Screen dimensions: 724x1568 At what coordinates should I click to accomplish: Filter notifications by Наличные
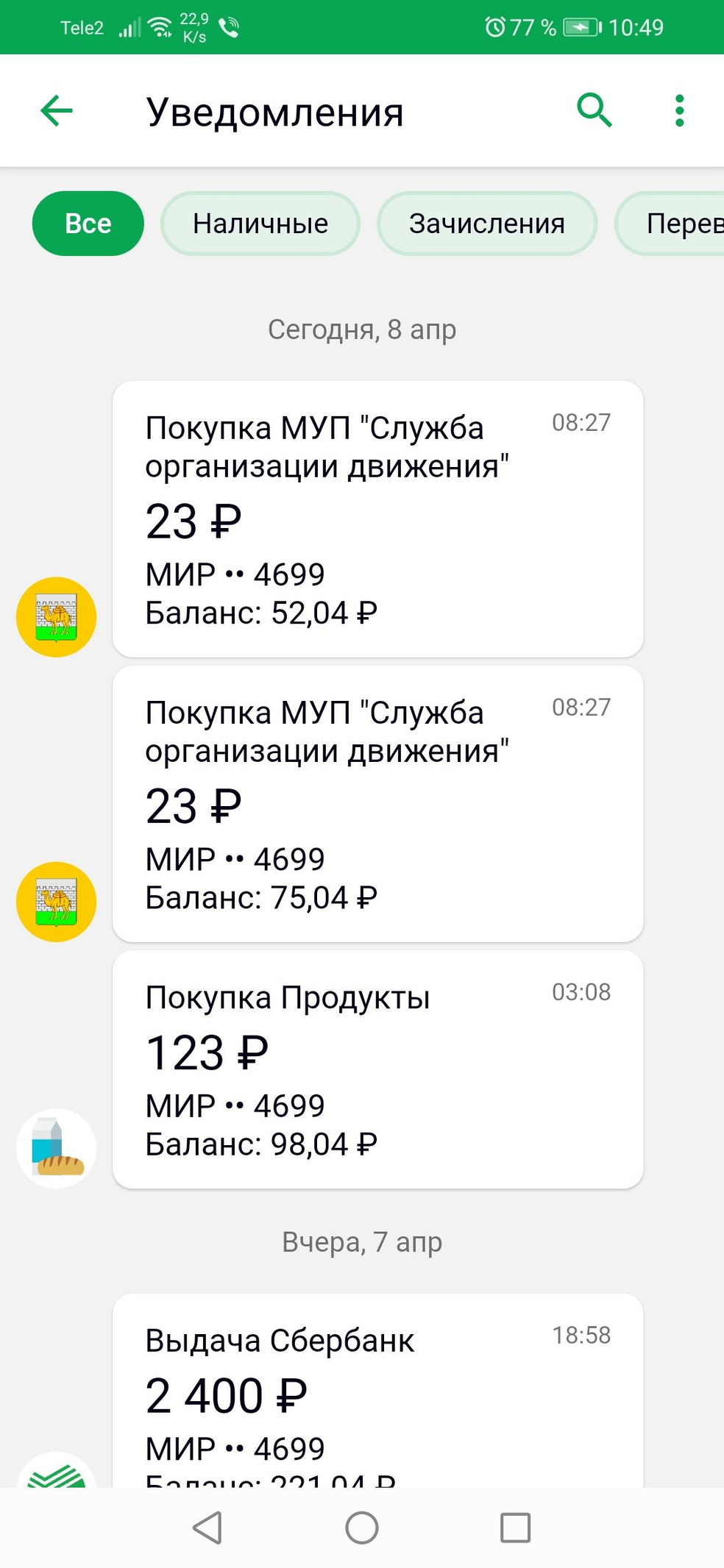click(260, 224)
